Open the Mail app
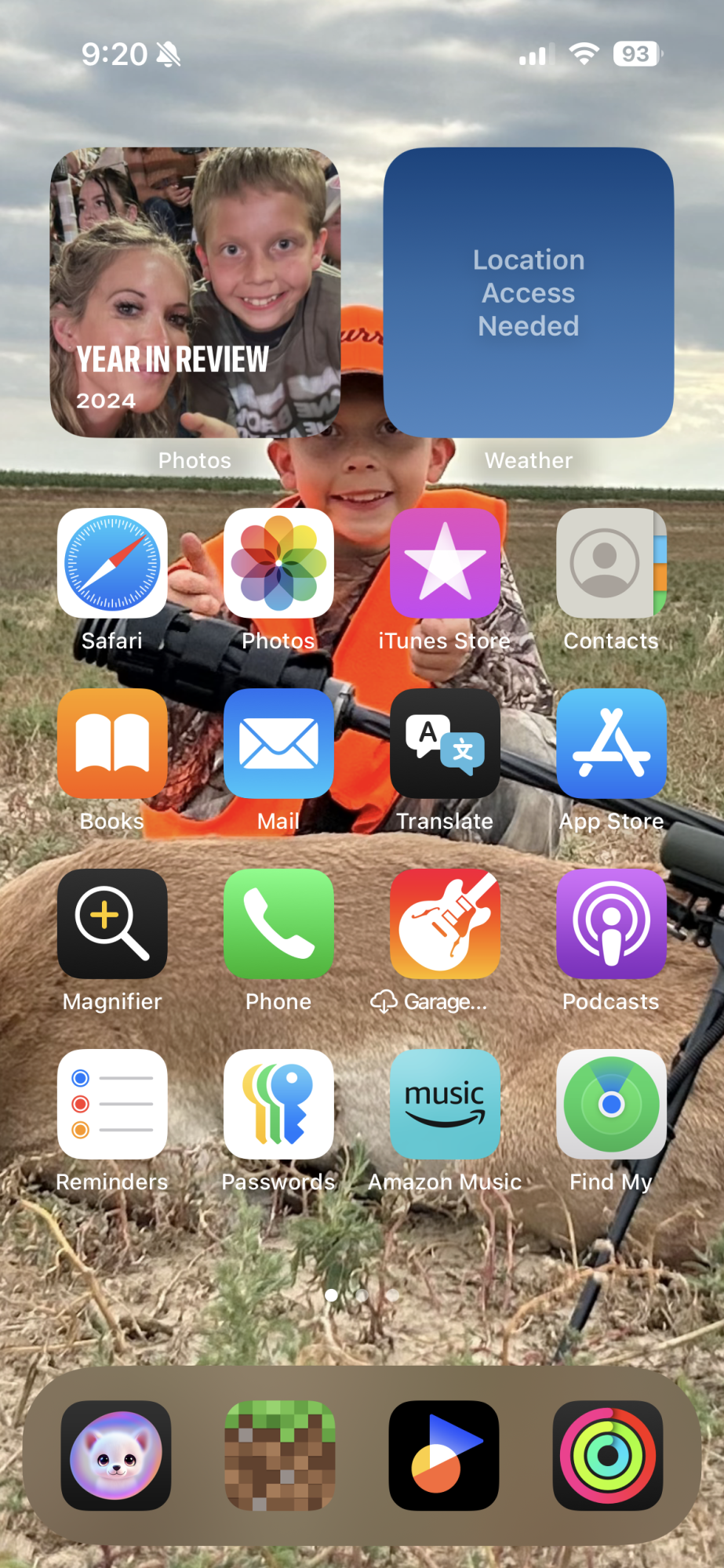 (x=278, y=743)
